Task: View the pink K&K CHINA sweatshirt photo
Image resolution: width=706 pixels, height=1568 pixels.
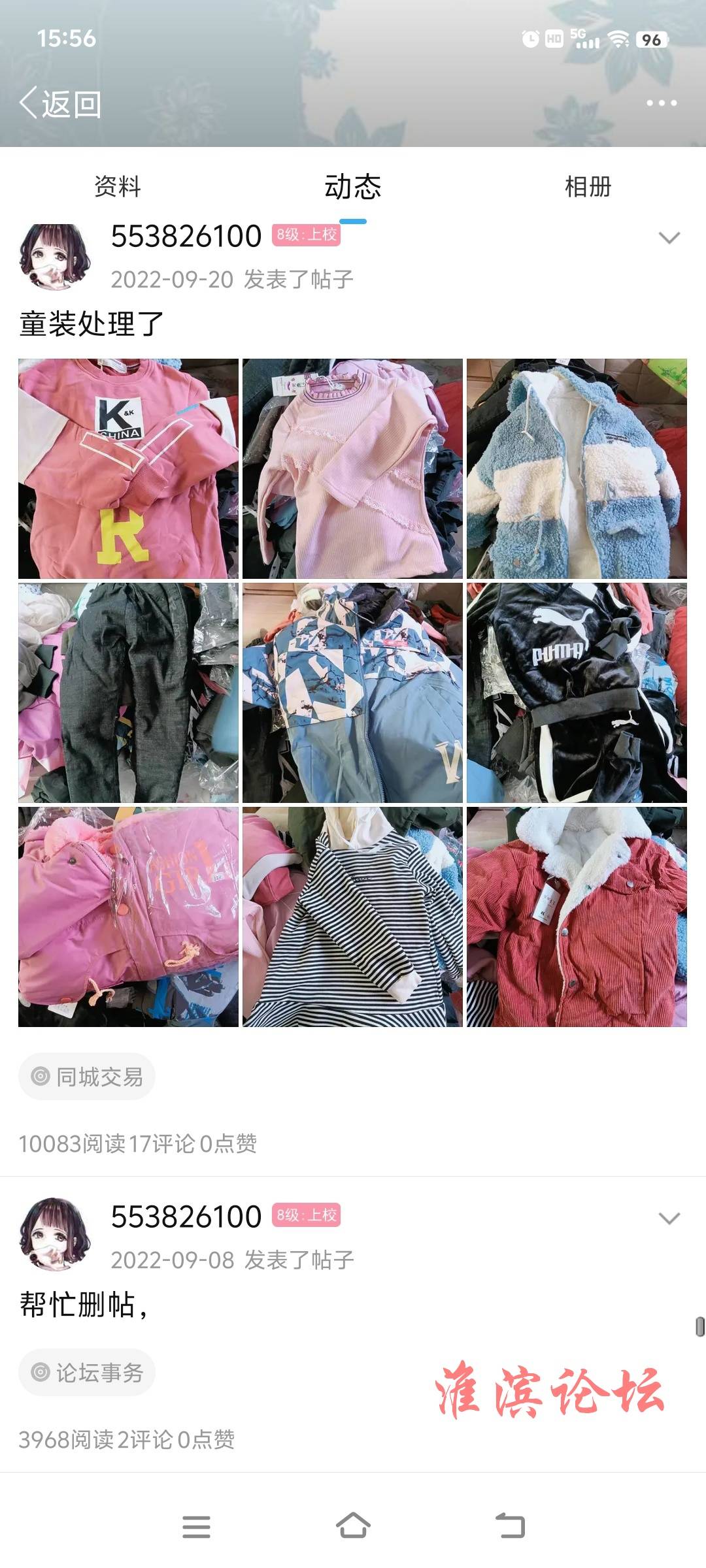Action: coord(128,468)
